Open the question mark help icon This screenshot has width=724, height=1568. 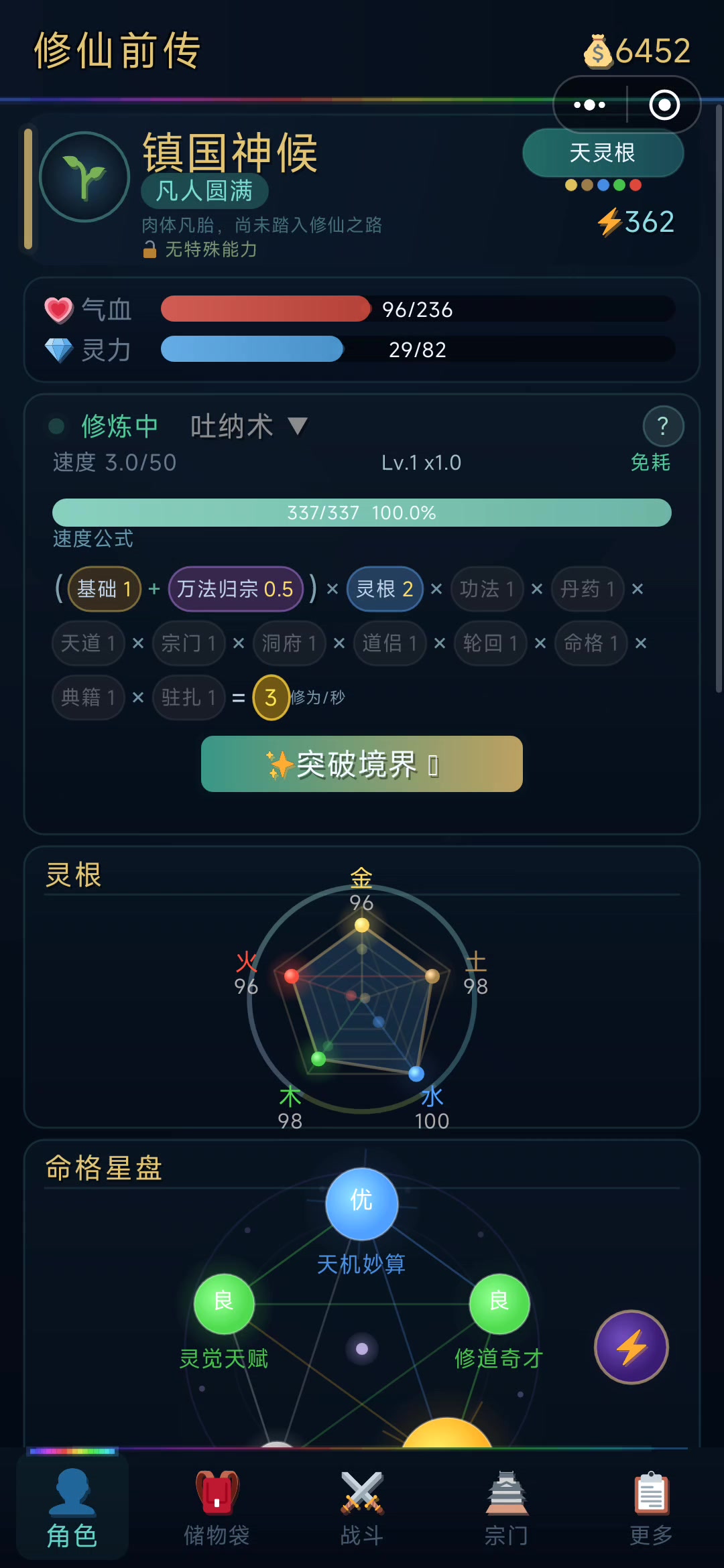click(662, 426)
